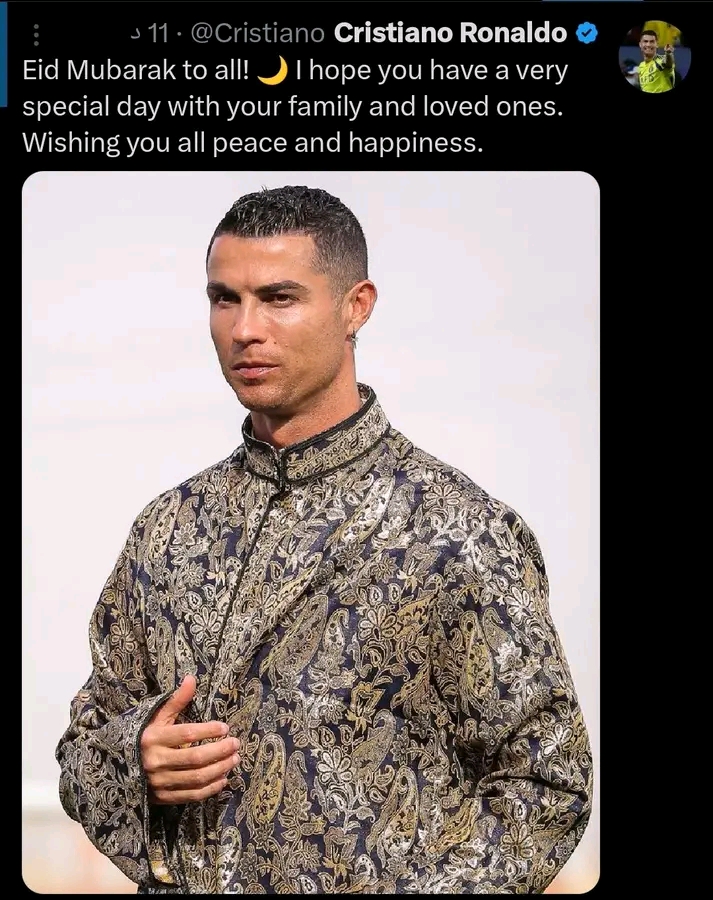Open Cristiano Ronaldo's profile picture
713x900 pixels.
coord(654,56)
